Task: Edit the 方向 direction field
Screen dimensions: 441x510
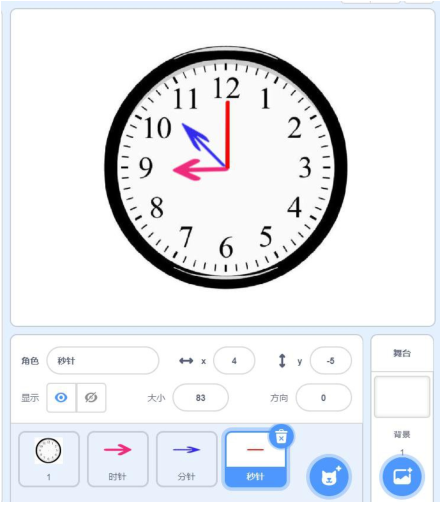Action: coord(323,397)
